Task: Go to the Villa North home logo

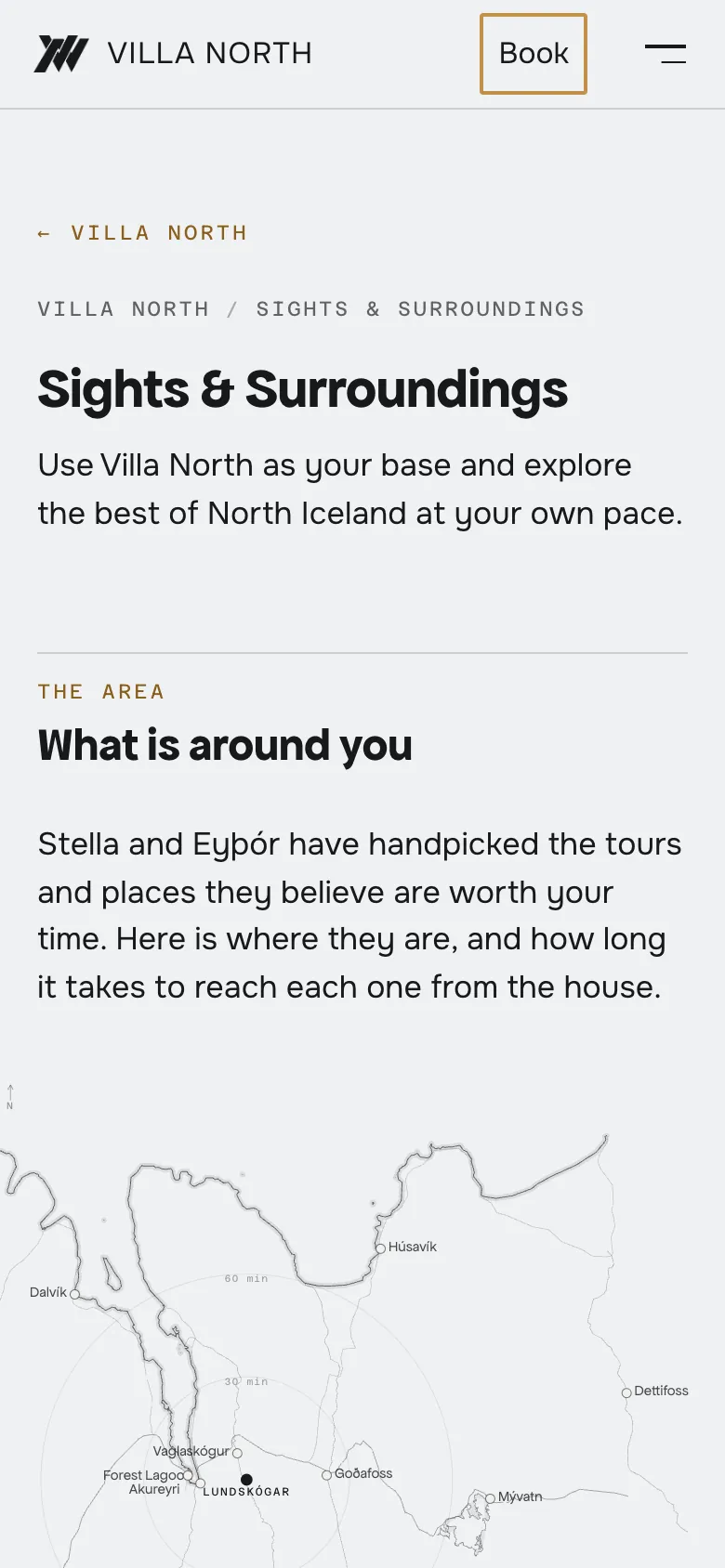Action: (x=173, y=54)
